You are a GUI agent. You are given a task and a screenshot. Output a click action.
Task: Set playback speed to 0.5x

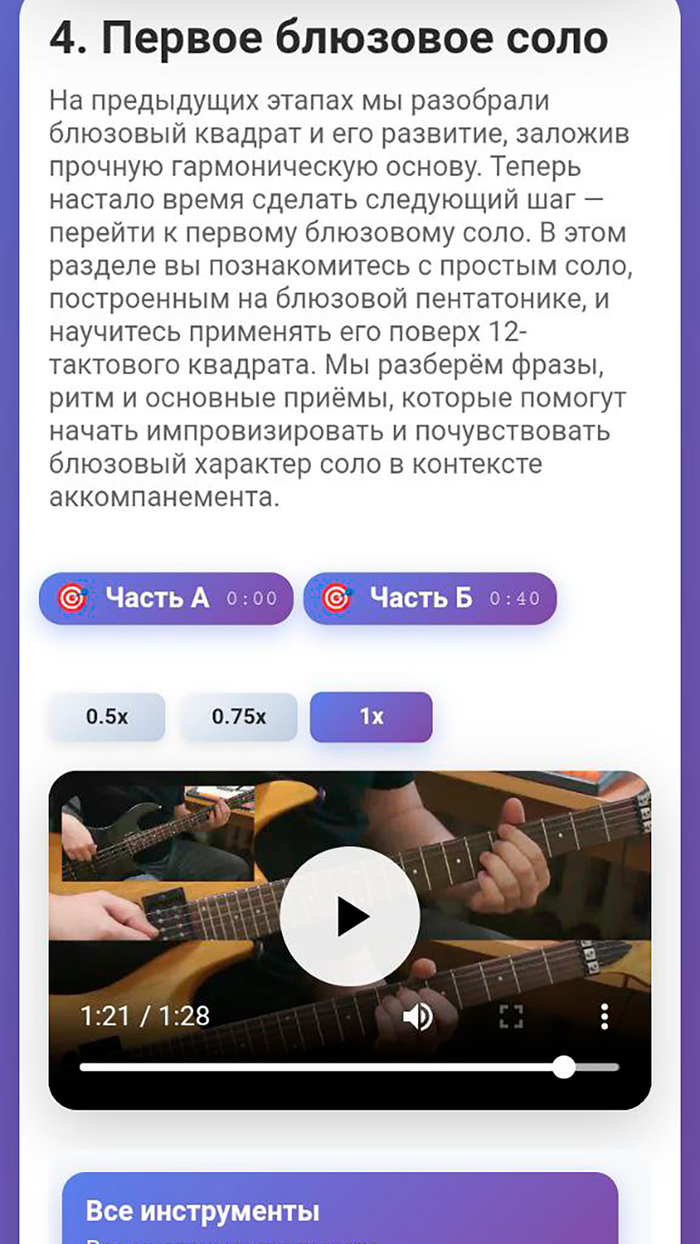(x=106, y=717)
